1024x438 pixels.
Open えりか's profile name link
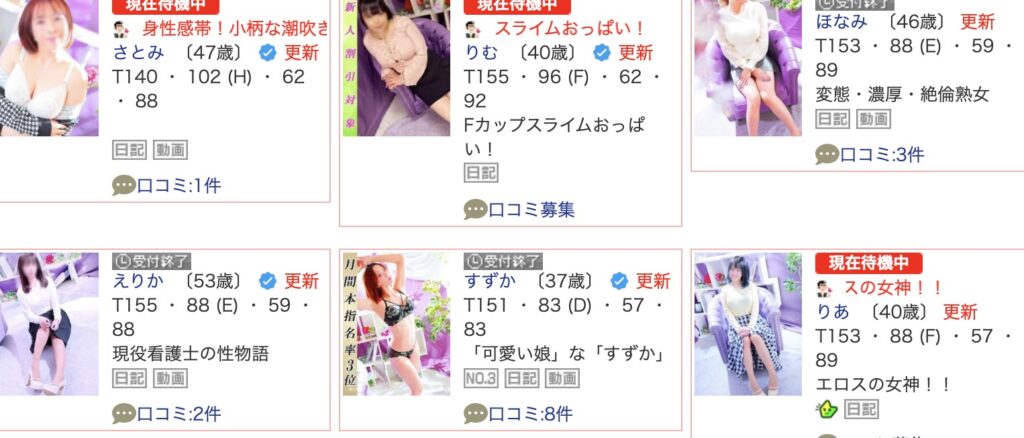pyautogui.click(x=138, y=281)
